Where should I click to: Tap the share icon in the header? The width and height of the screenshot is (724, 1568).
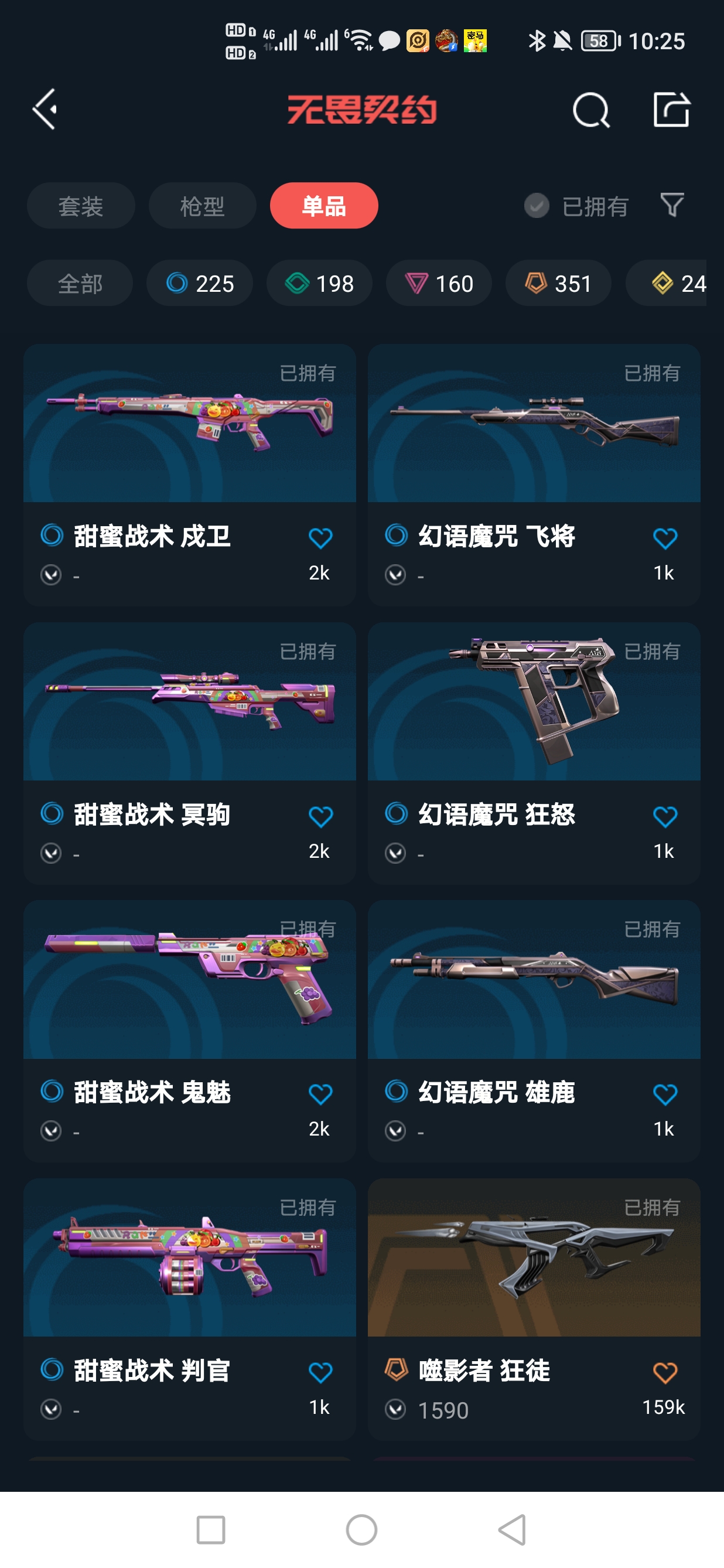pos(671,110)
